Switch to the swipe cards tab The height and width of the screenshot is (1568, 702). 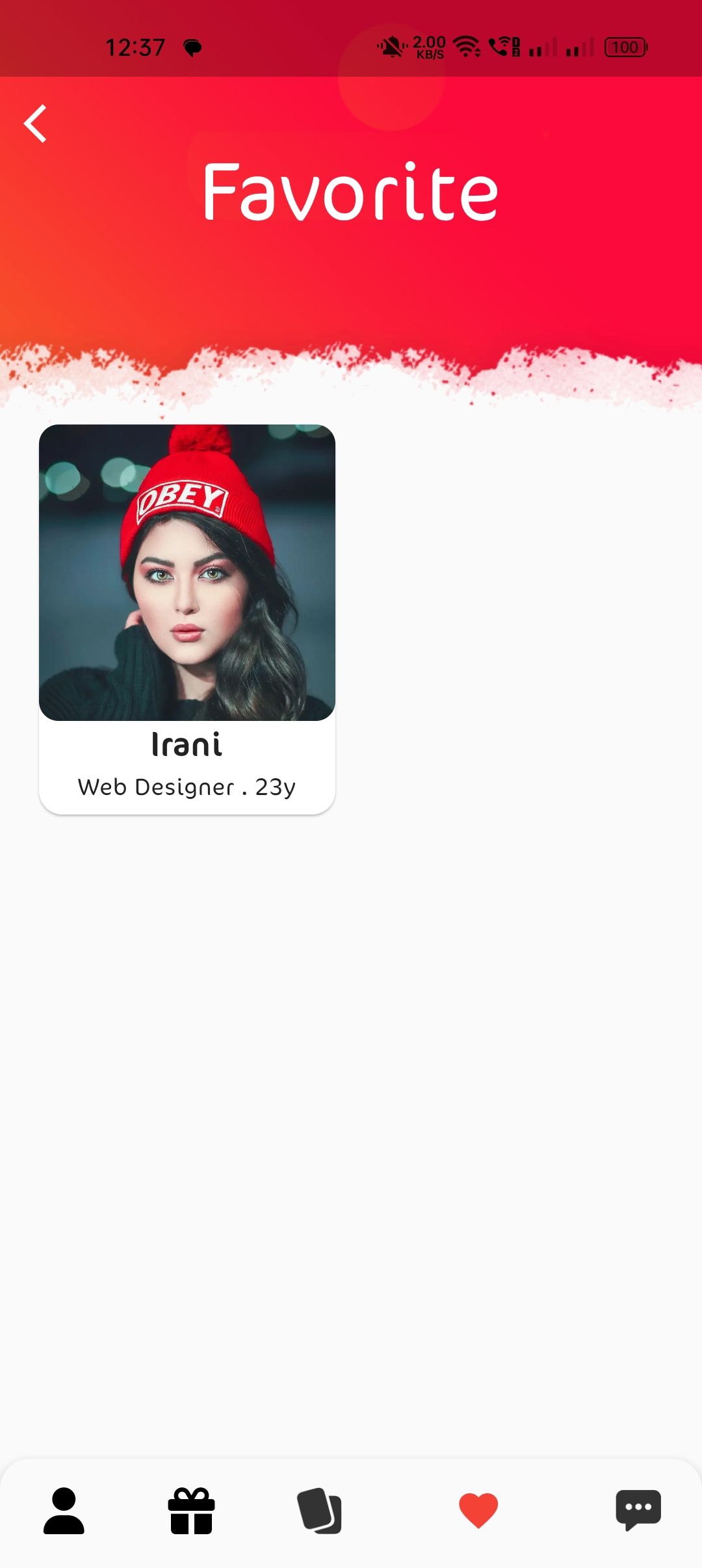[x=319, y=1511]
